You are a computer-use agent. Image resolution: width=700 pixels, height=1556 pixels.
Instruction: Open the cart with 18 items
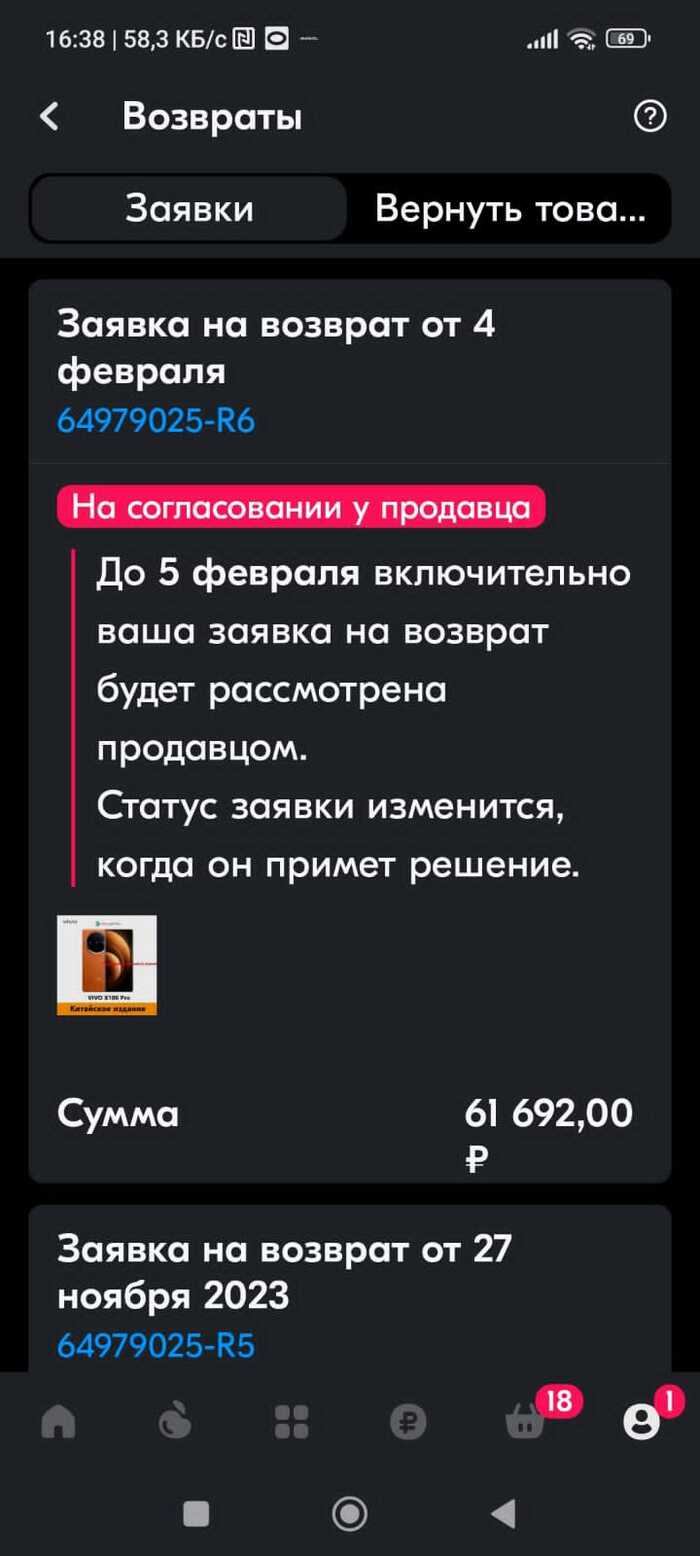(526, 1421)
